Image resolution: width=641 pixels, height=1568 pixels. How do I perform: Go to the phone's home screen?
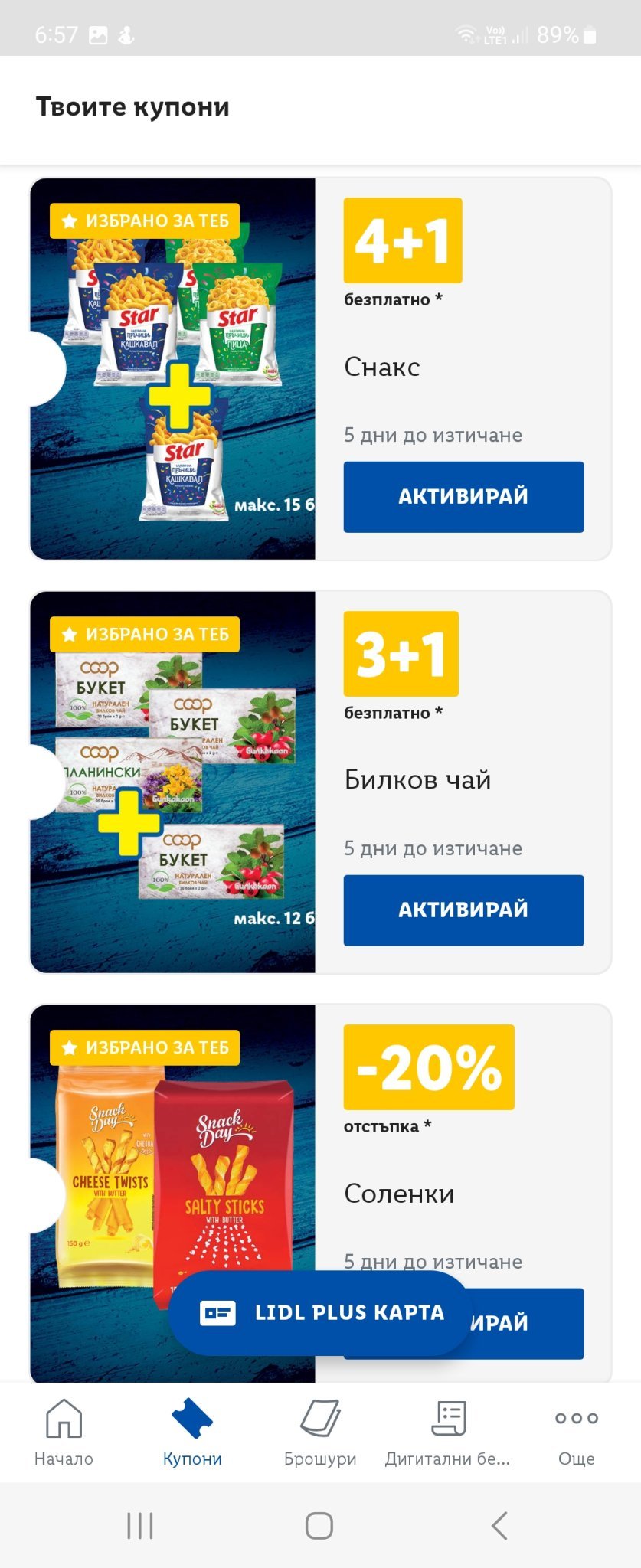(319, 1526)
